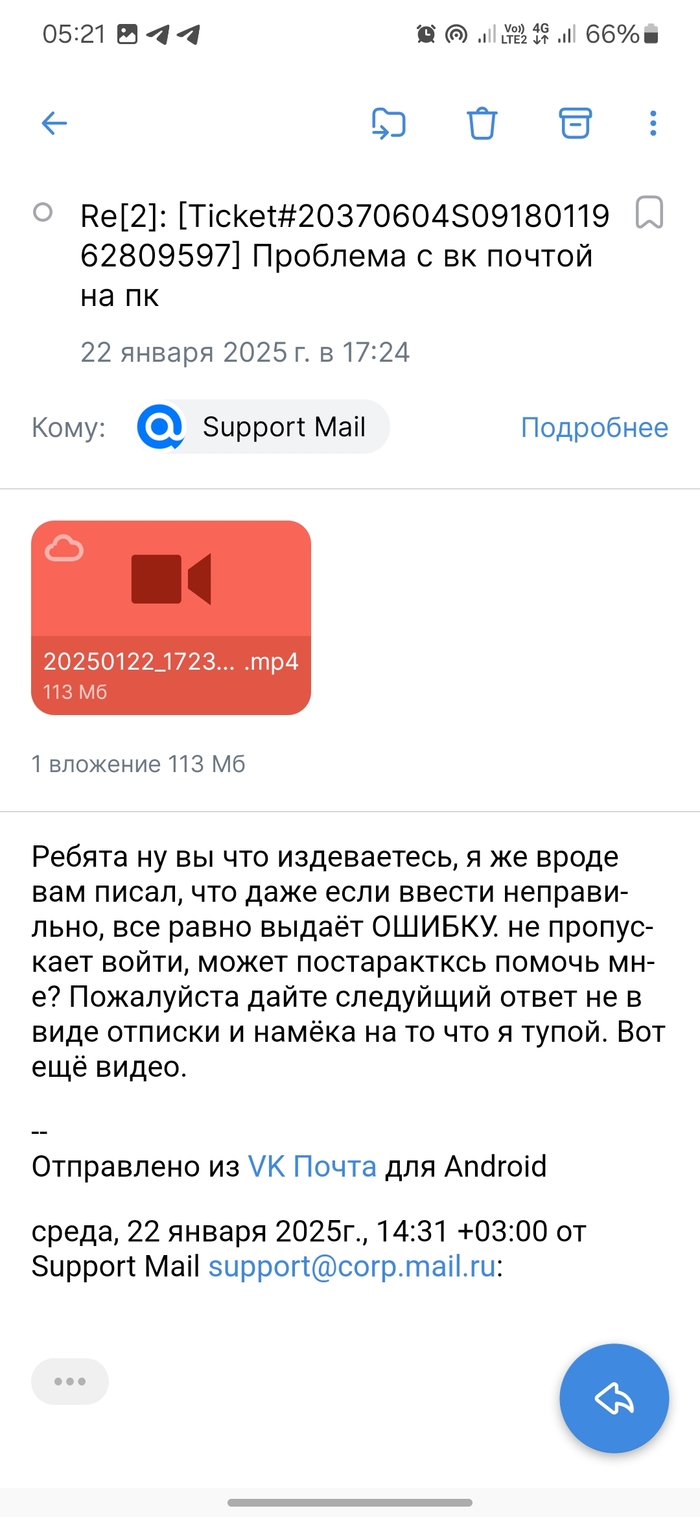Viewport: 700px width, 1517px height.
Task: Expand the quoted text with three dots
Action: coord(70,1382)
